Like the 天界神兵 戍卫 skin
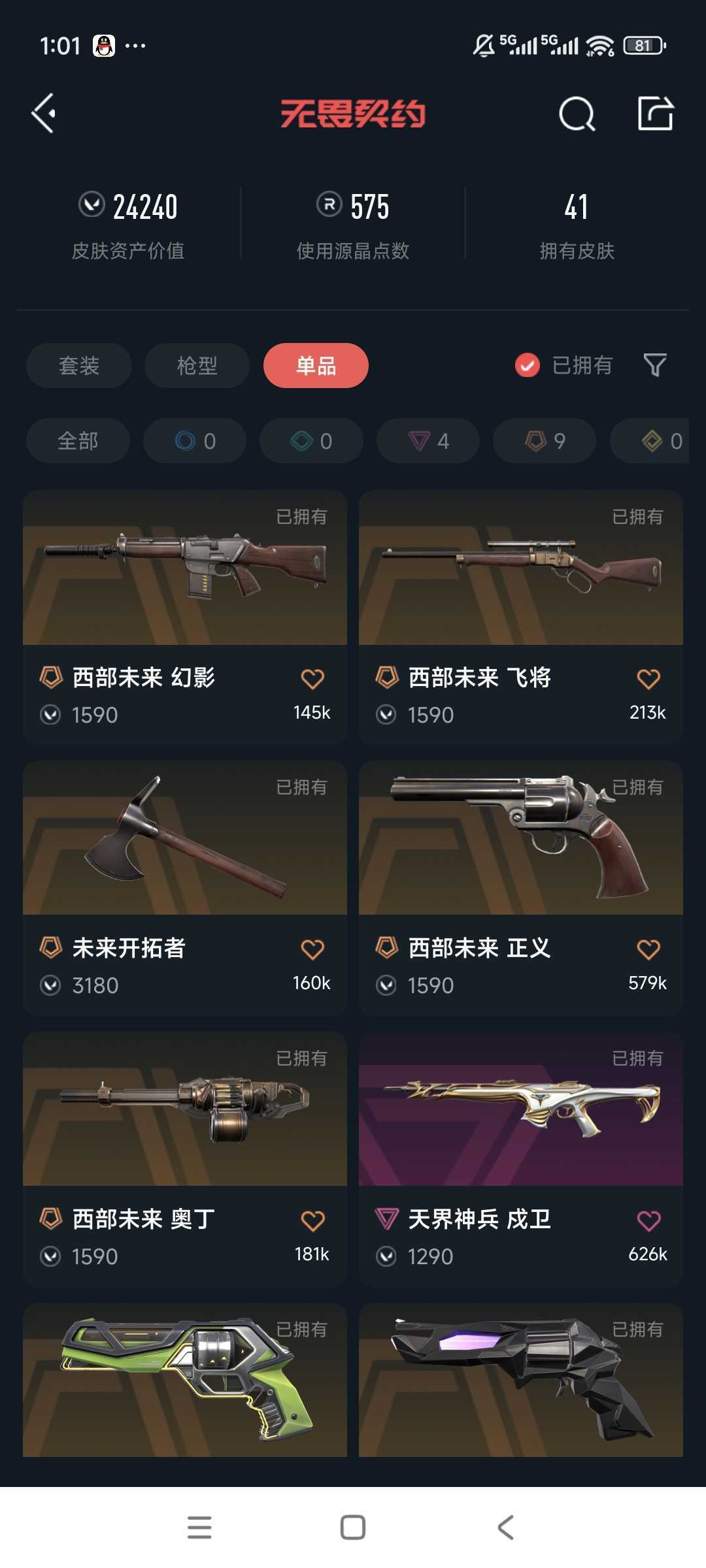The height and width of the screenshot is (1568, 706). point(648,1220)
